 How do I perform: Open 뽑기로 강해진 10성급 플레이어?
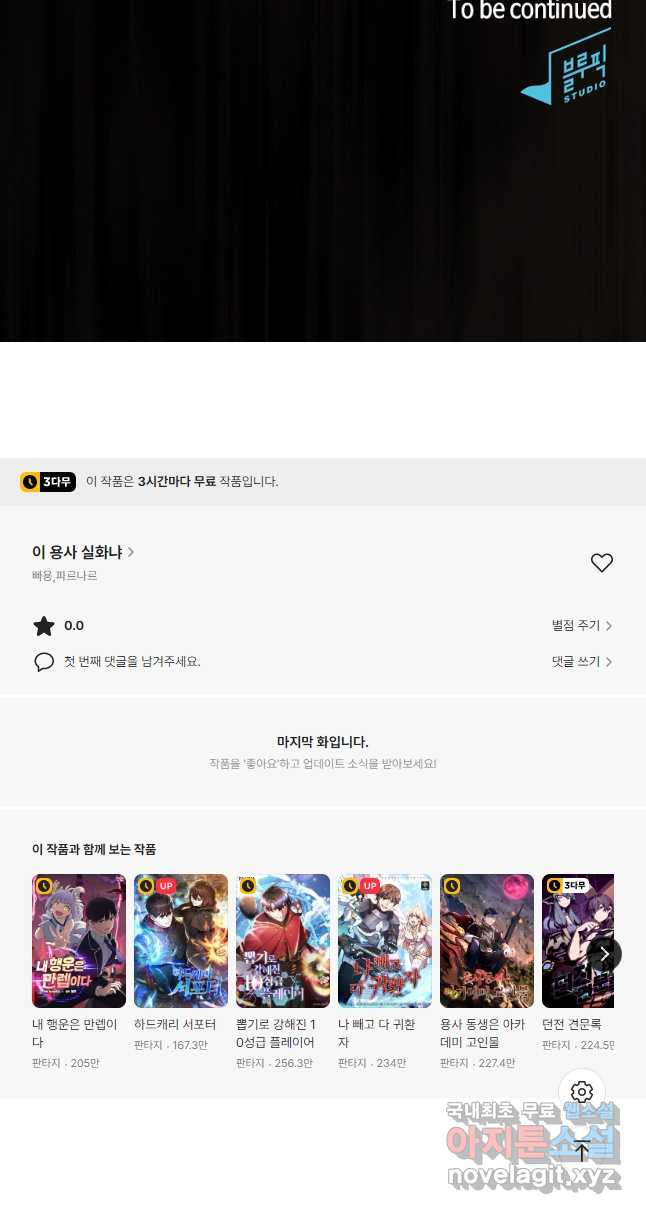283,941
